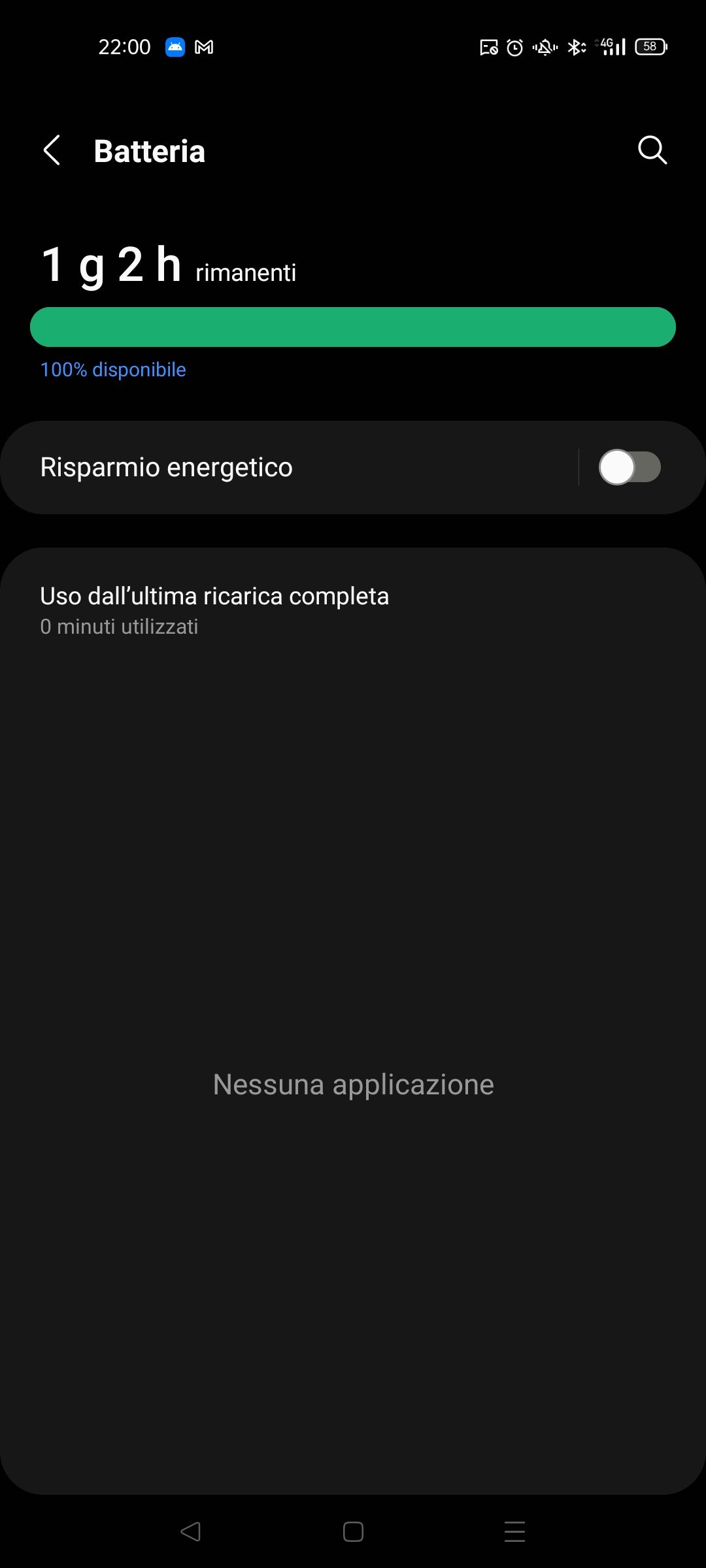
Task: Tap the back arrow next to Batteria
Action: click(x=52, y=151)
